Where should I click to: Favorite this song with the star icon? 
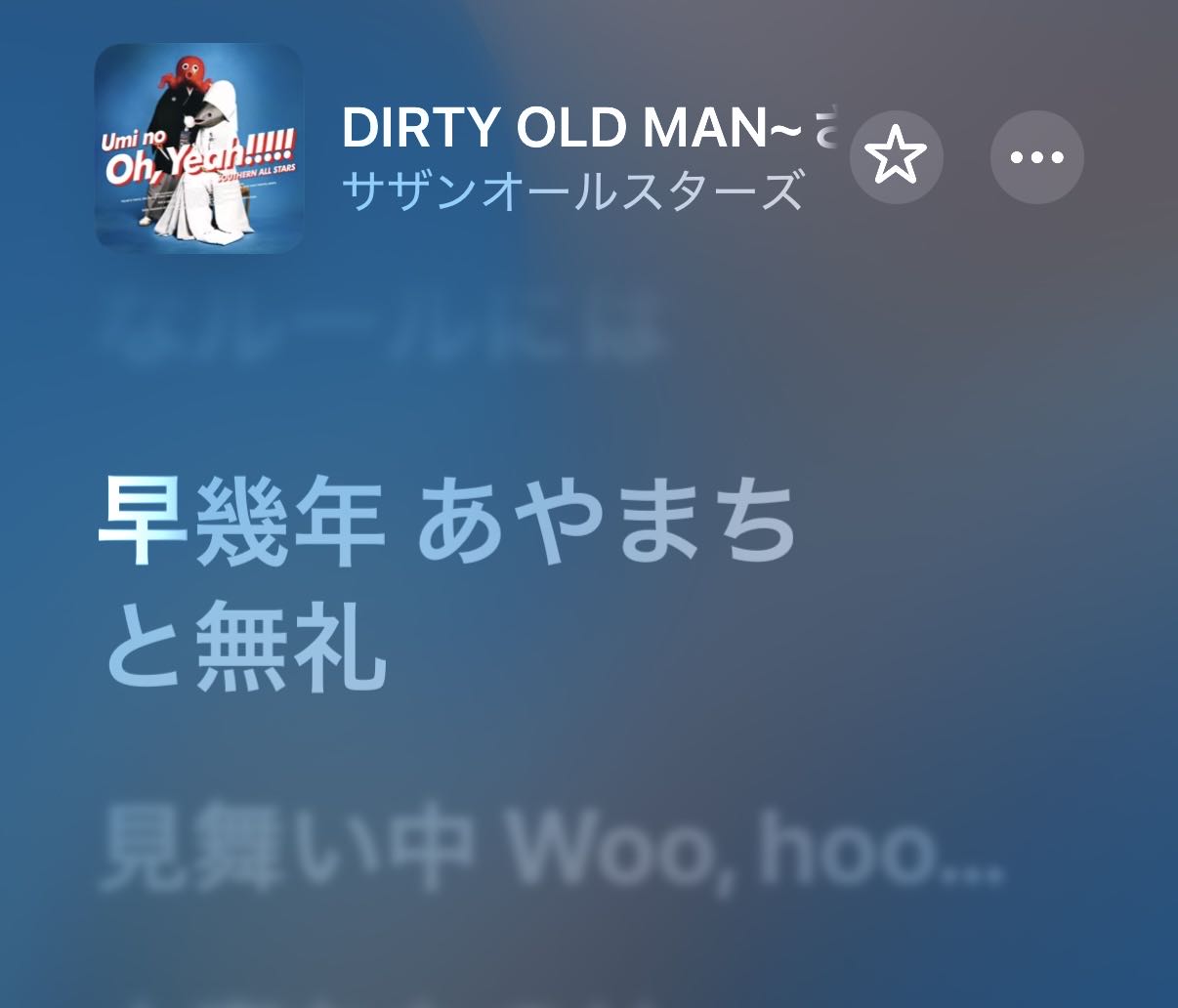pos(896,157)
